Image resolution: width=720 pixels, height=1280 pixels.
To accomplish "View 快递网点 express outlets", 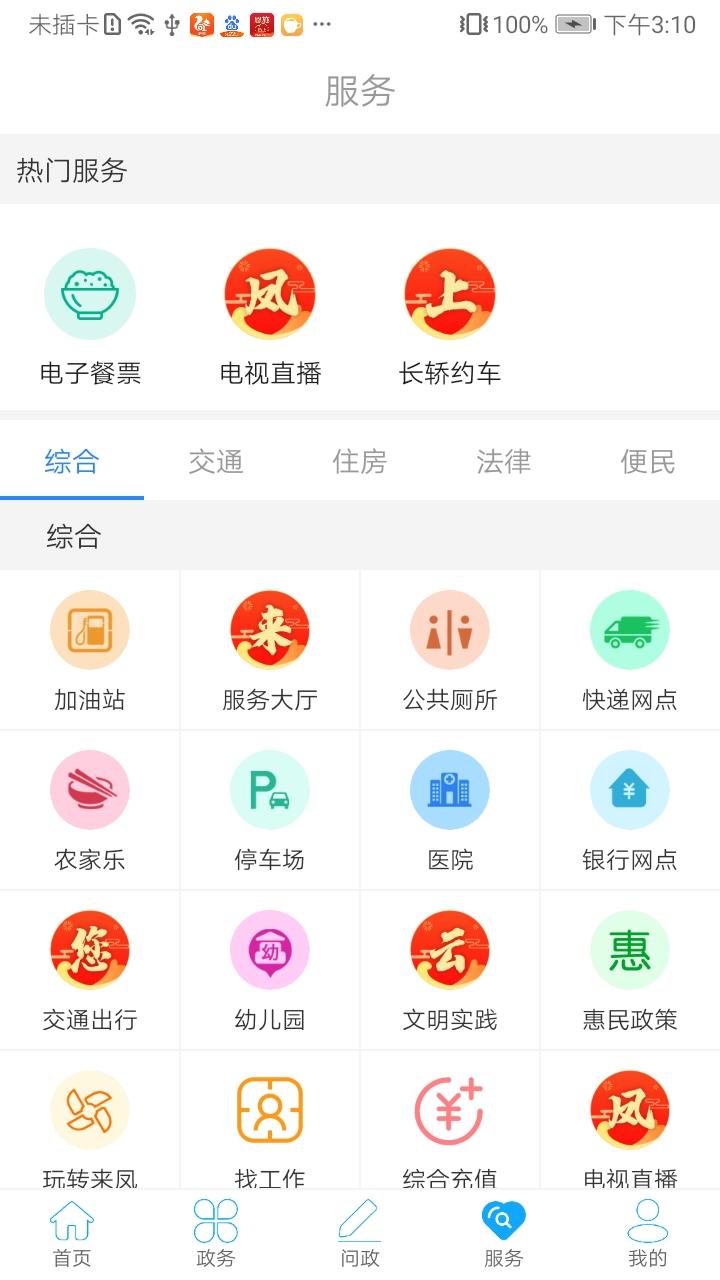I will click(x=630, y=650).
